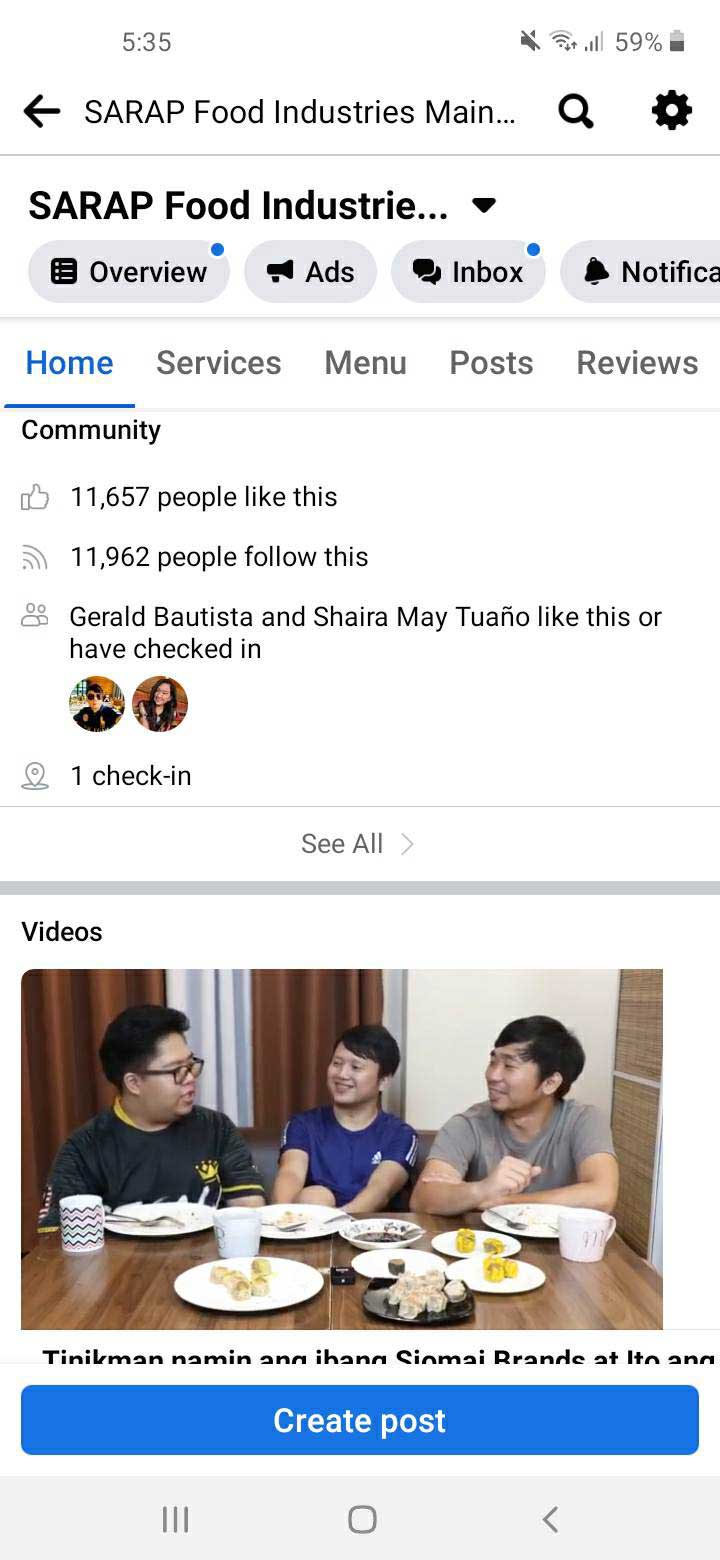Open the Overview chip
720x1560 pixels.
point(129,272)
